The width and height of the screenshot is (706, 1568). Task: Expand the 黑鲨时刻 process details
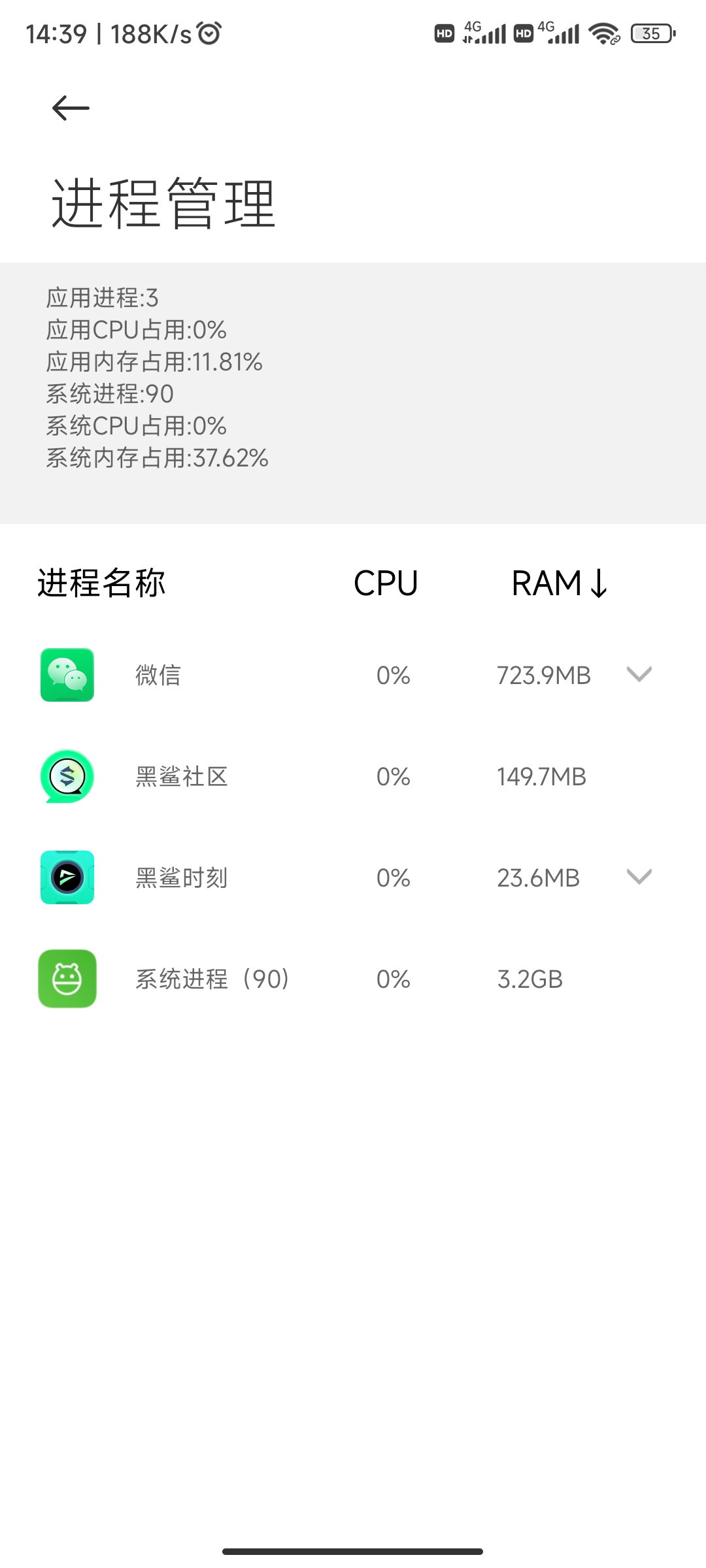pos(639,877)
